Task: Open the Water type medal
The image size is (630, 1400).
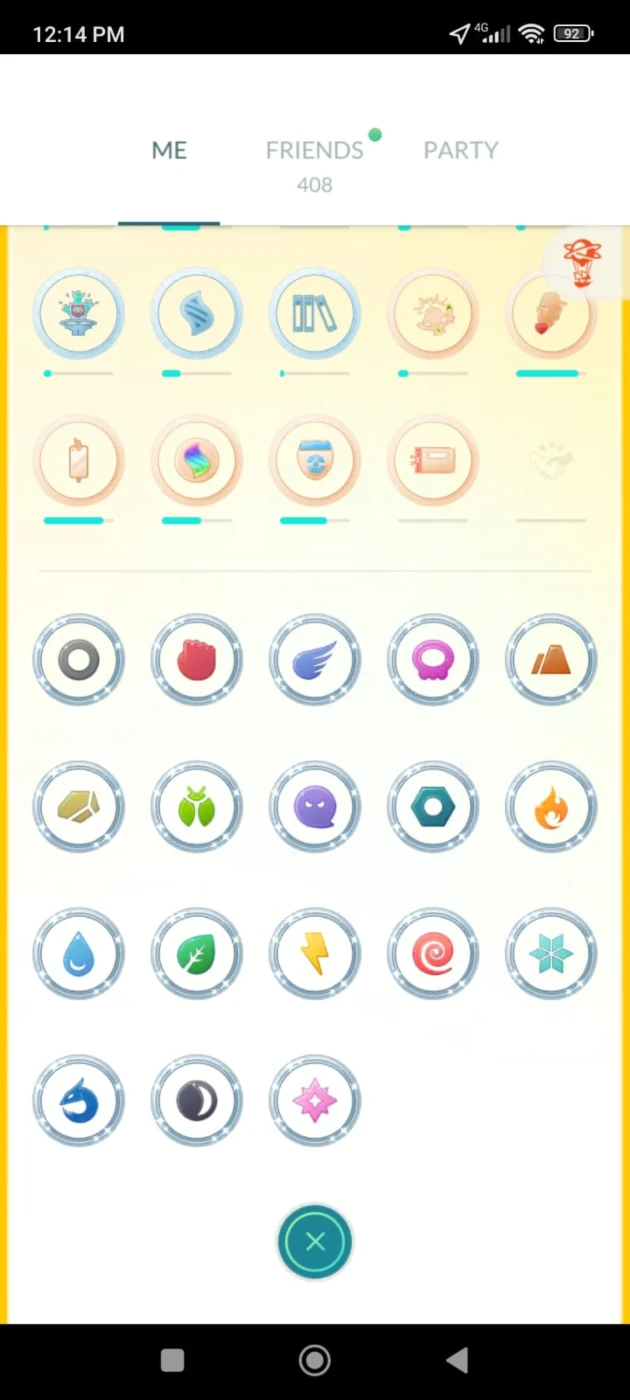Action: point(79,954)
